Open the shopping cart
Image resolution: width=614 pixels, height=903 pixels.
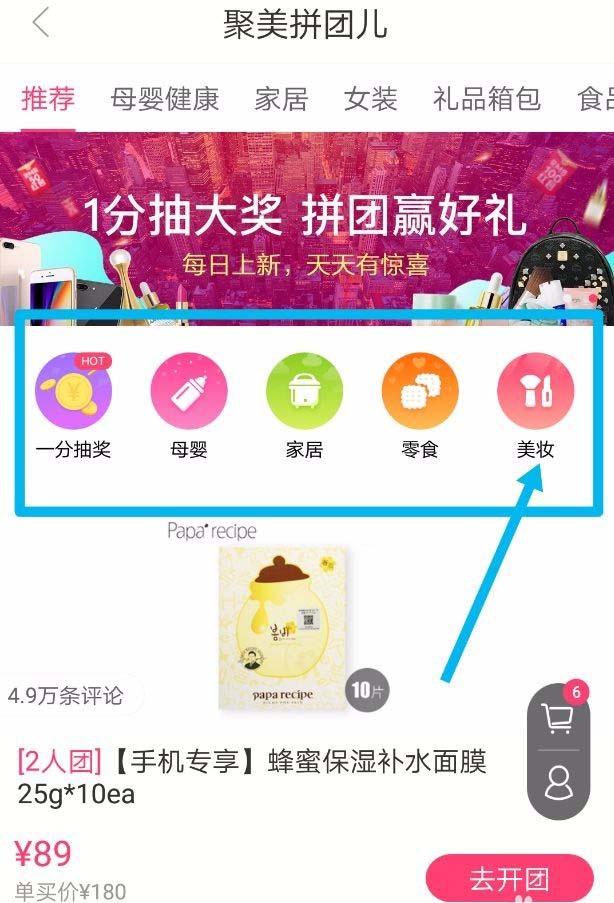tap(555, 717)
